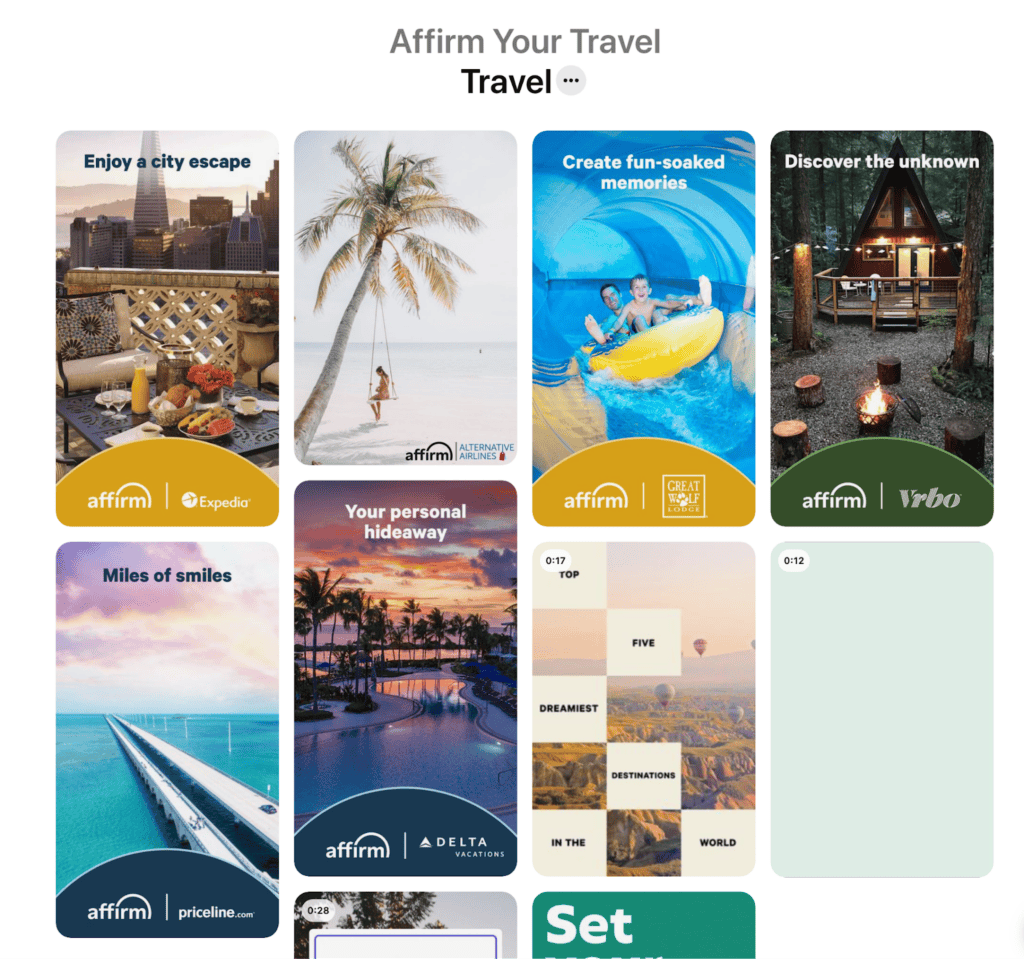
Task: View Your personal hideaway Delta Vacations pin
Action: pos(405,678)
